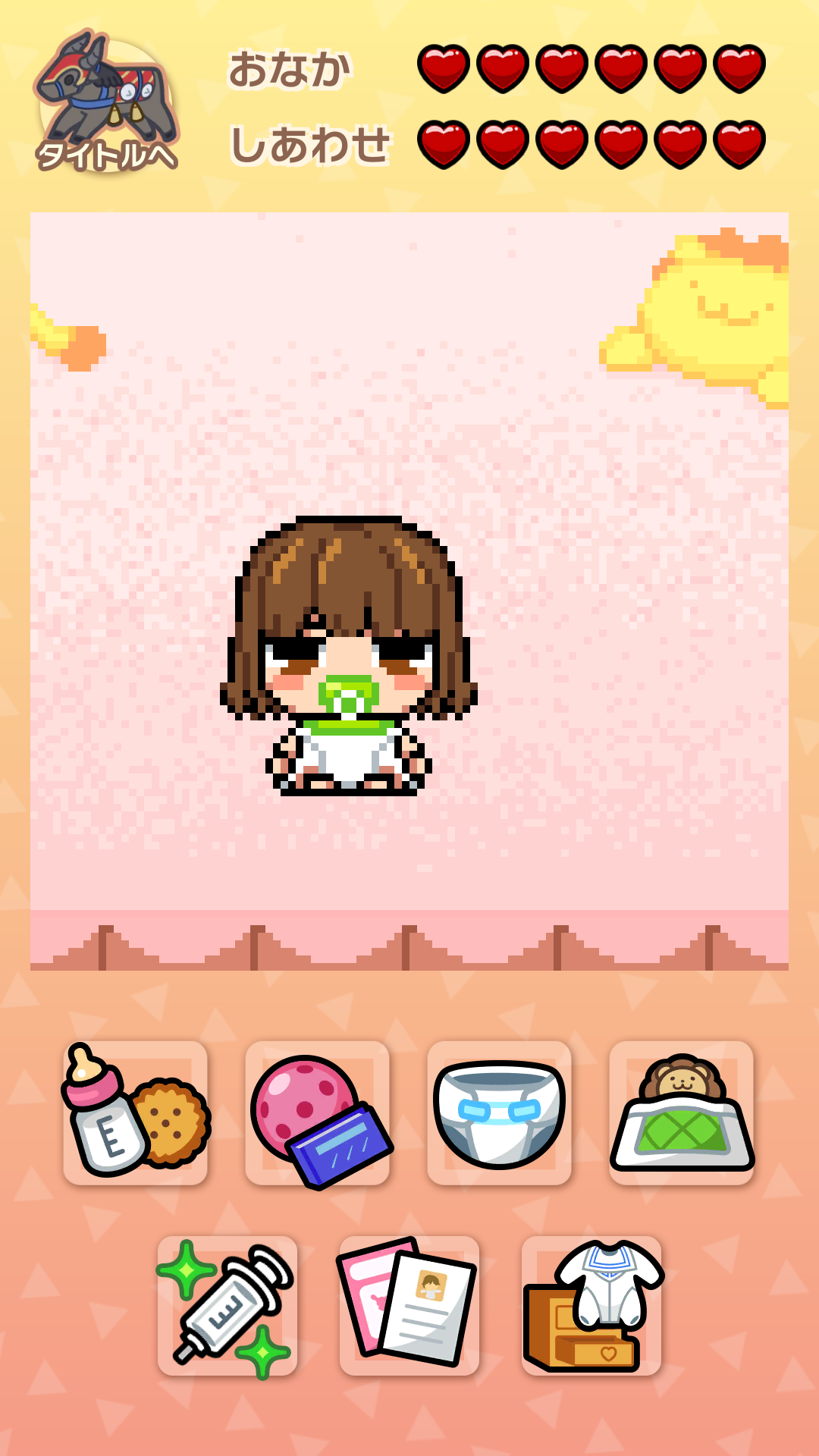The height and width of the screenshot is (1456, 819).
Task: Feed baby with milk bottle and cookie
Action: tap(135, 1112)
